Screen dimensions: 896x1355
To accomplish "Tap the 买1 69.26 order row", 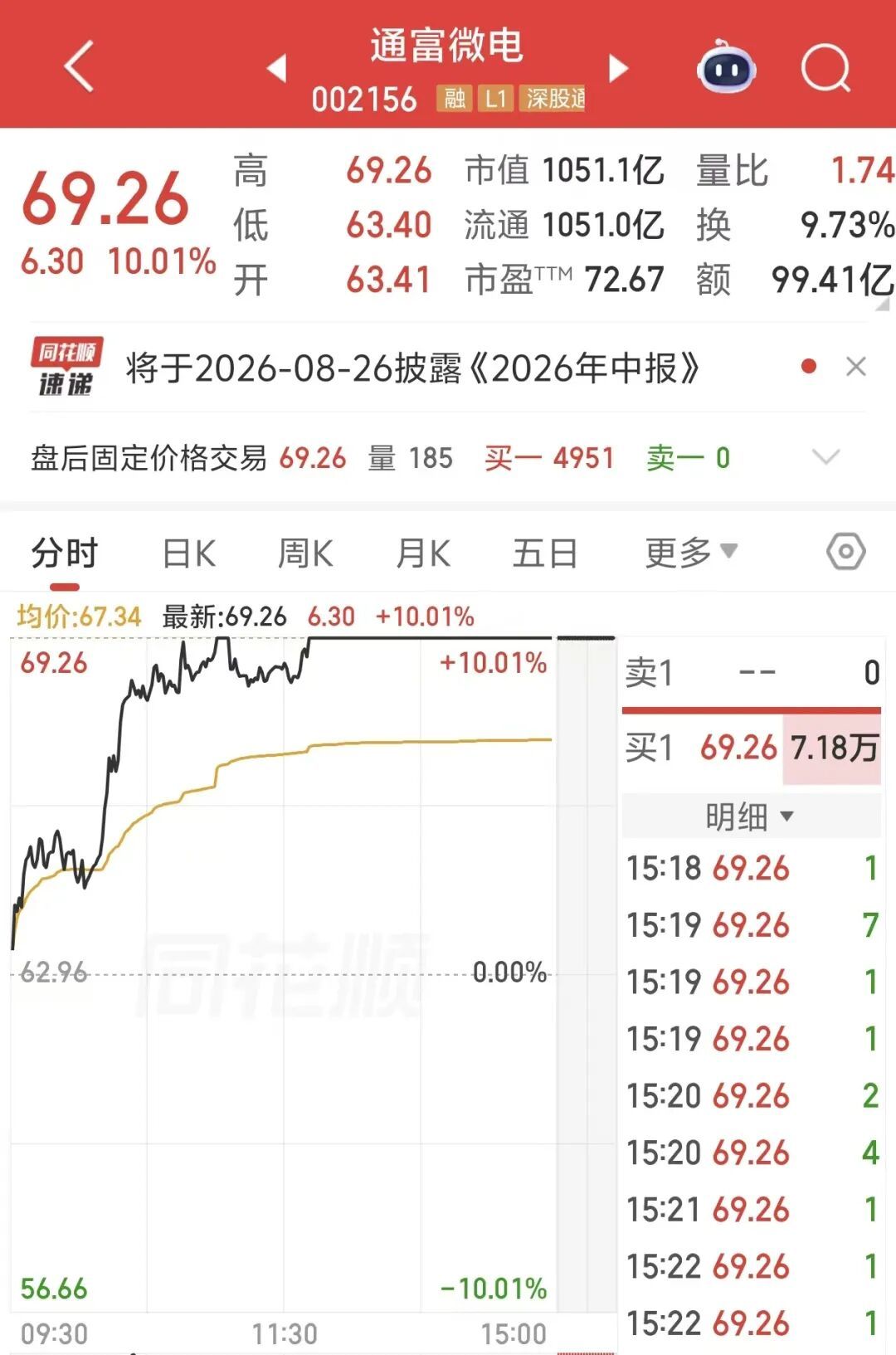I will coord(752,748).
